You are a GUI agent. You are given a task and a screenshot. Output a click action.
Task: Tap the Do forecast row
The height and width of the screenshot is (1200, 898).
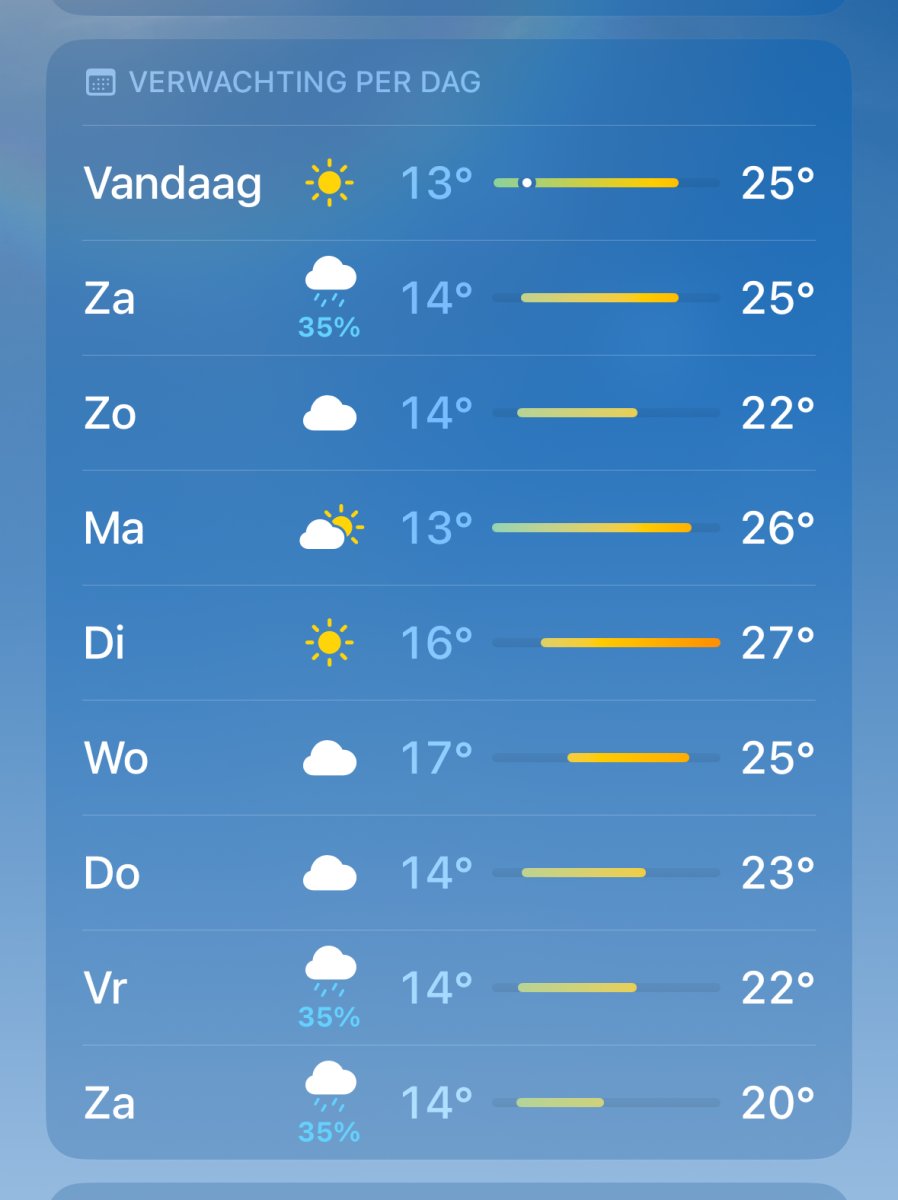pyautogui.click(x=448, y=873)
